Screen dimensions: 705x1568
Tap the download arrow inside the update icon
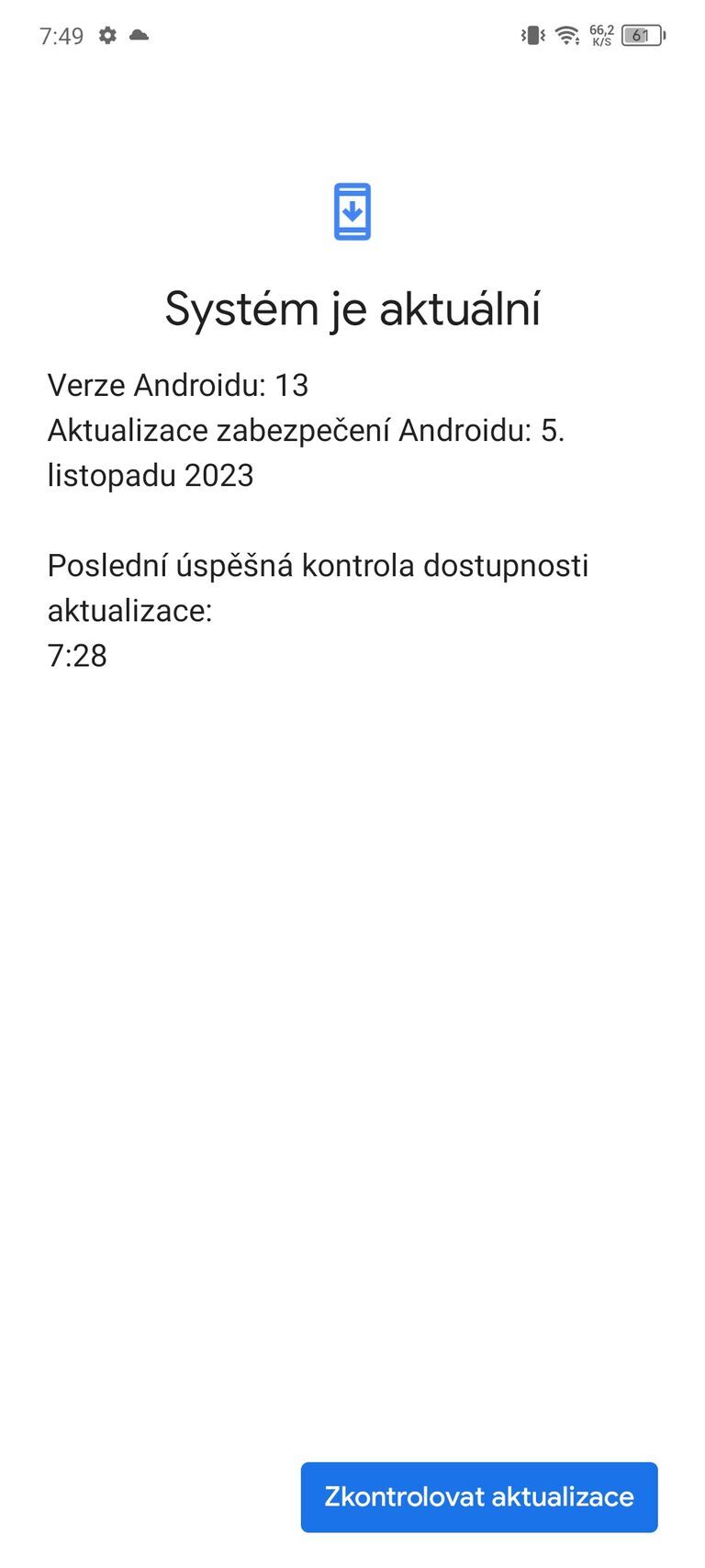(352, 211)
